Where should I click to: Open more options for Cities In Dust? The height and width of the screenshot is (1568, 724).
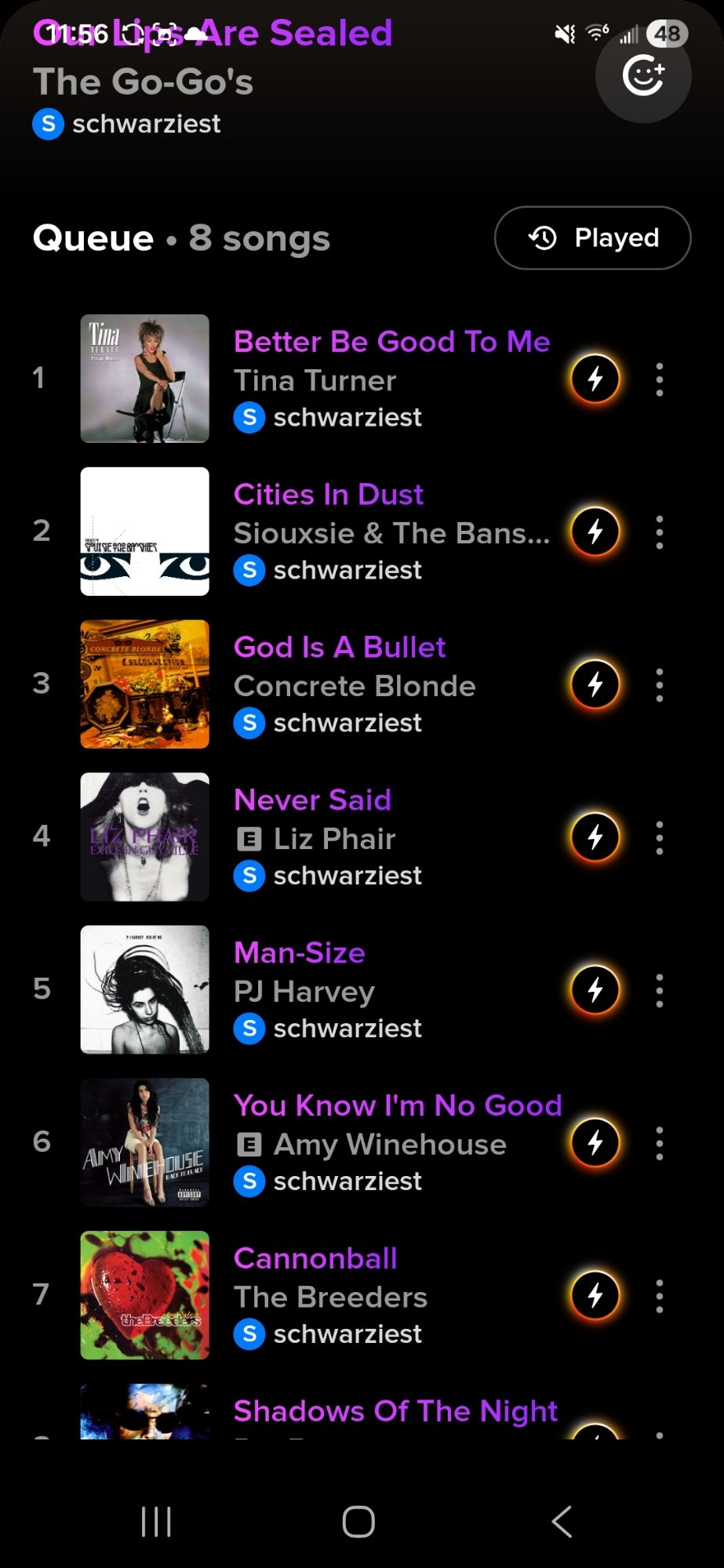(660, 532)
